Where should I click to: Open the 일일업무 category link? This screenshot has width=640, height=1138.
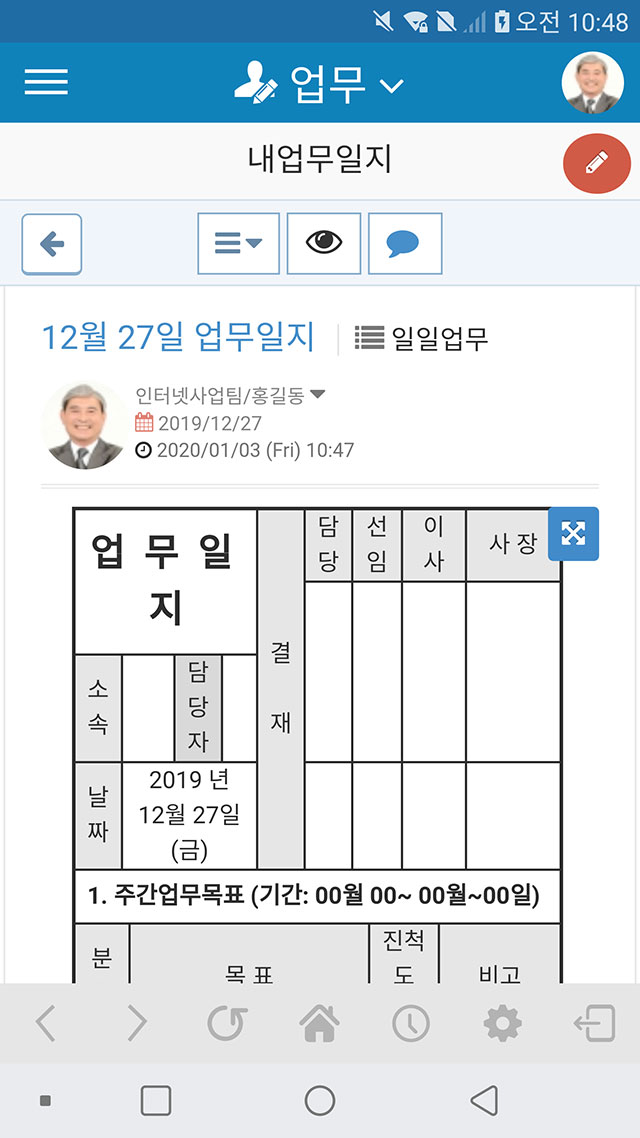tap(422, 338)
